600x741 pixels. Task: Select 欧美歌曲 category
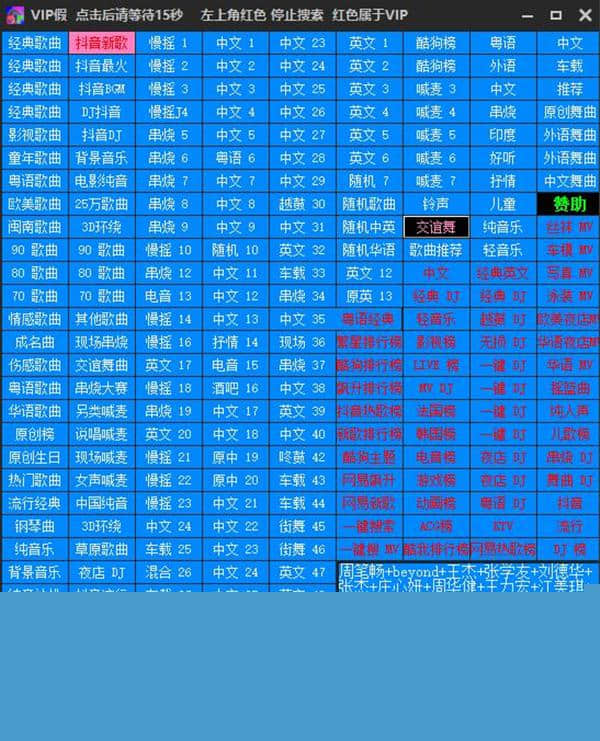pyautogui.click(x=34, y=204)
